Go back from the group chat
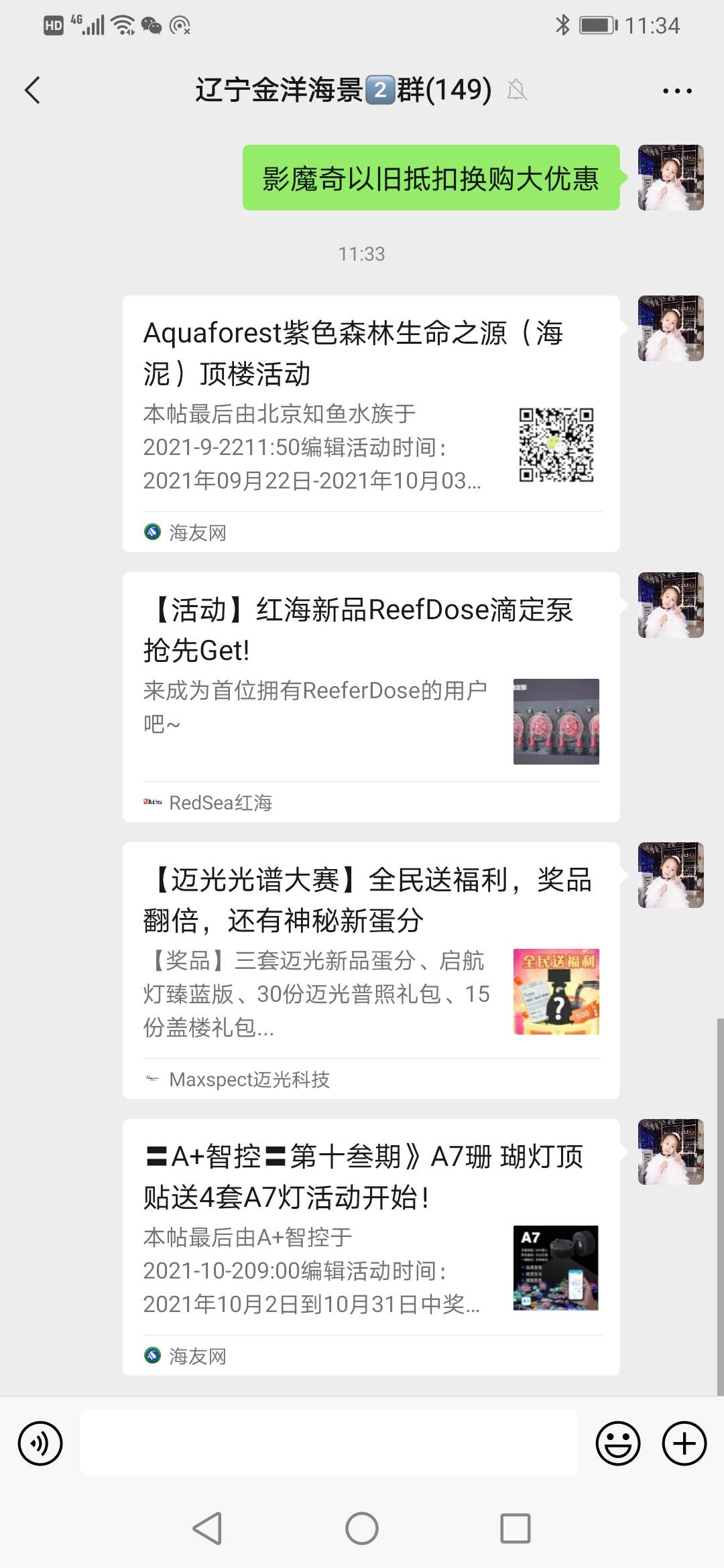 (32, 90)
